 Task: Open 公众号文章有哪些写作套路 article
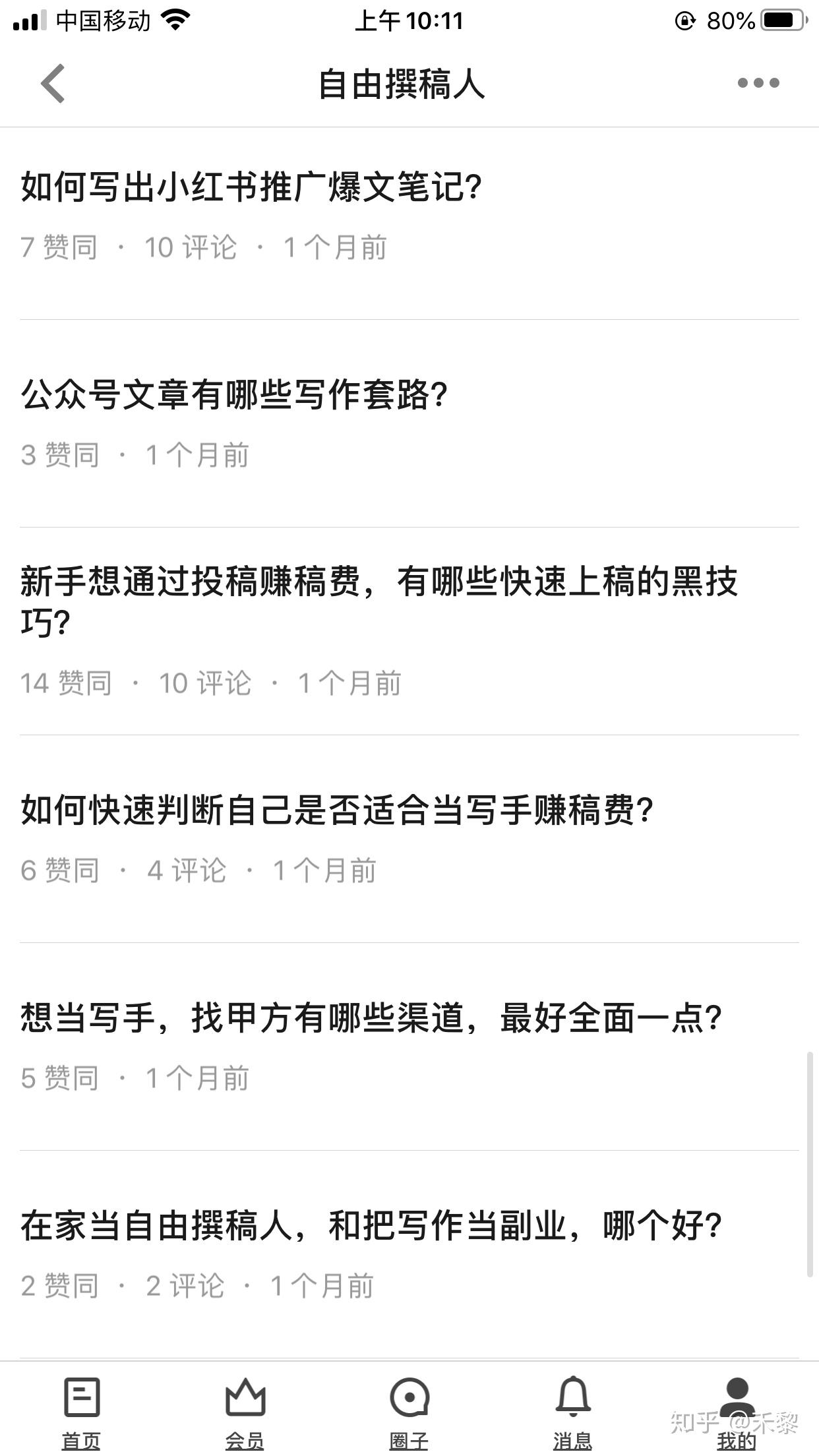234,395
